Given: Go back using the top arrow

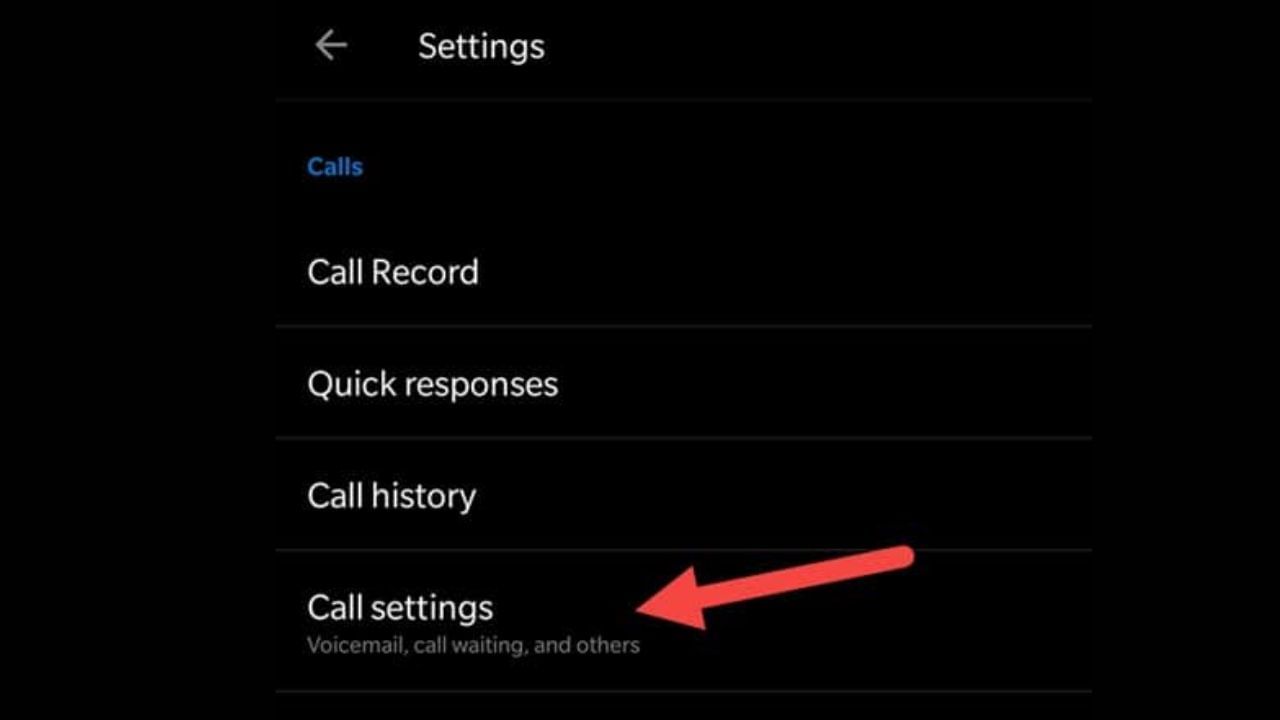Looking at the screenshot, I should pyautogui.click(x=330, y=45).
